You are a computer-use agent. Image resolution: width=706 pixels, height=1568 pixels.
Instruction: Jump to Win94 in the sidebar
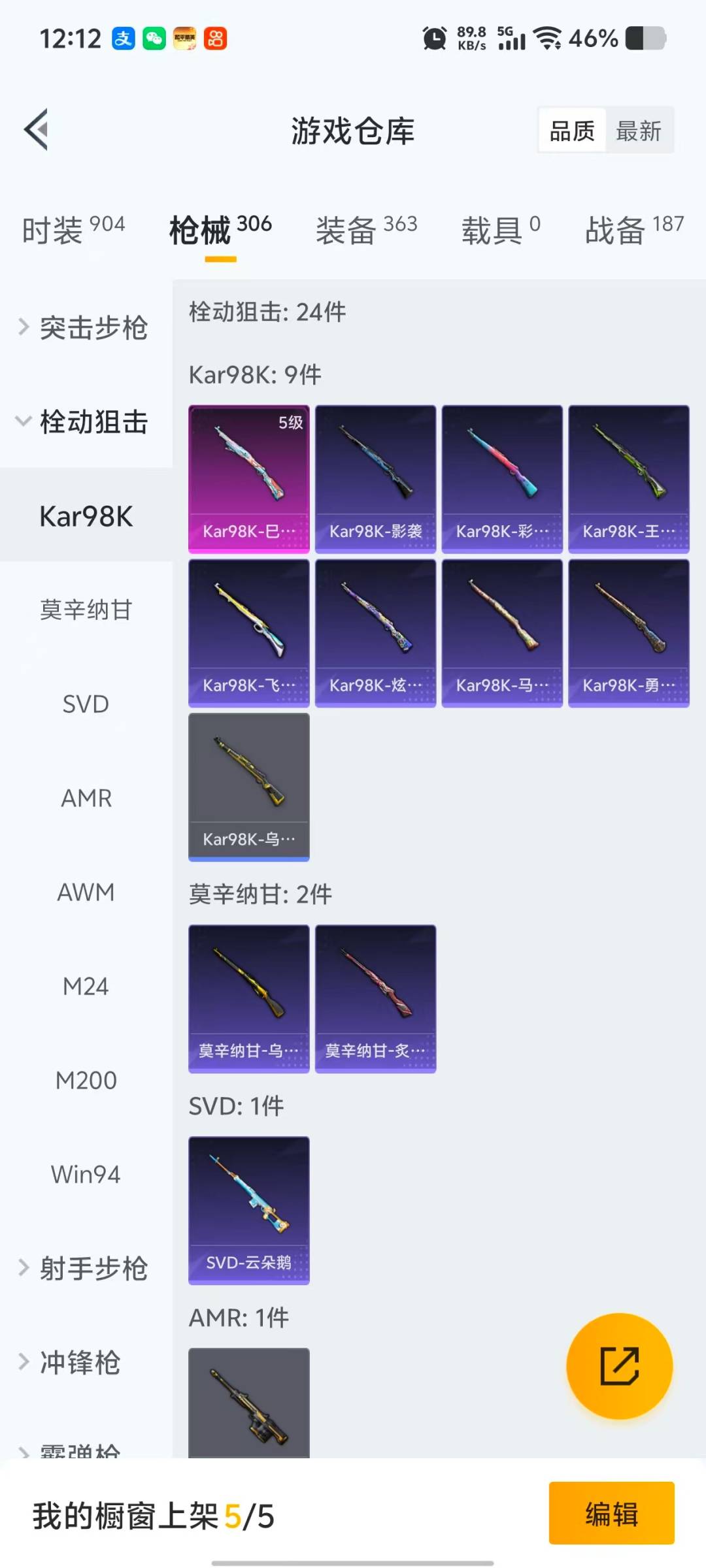click(86, 1174)
